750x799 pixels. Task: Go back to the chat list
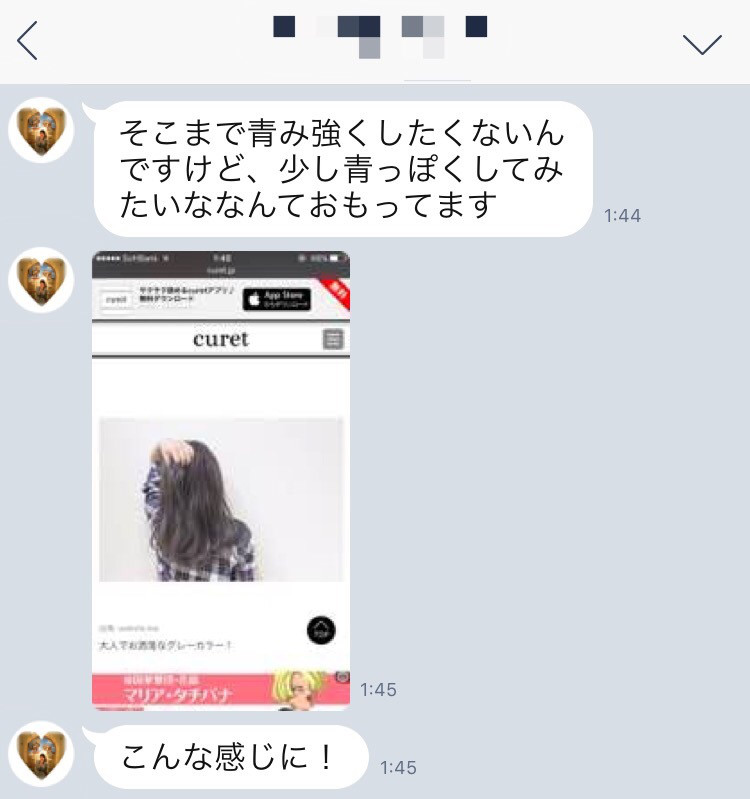pyautogui.click(x=28, y=42)
